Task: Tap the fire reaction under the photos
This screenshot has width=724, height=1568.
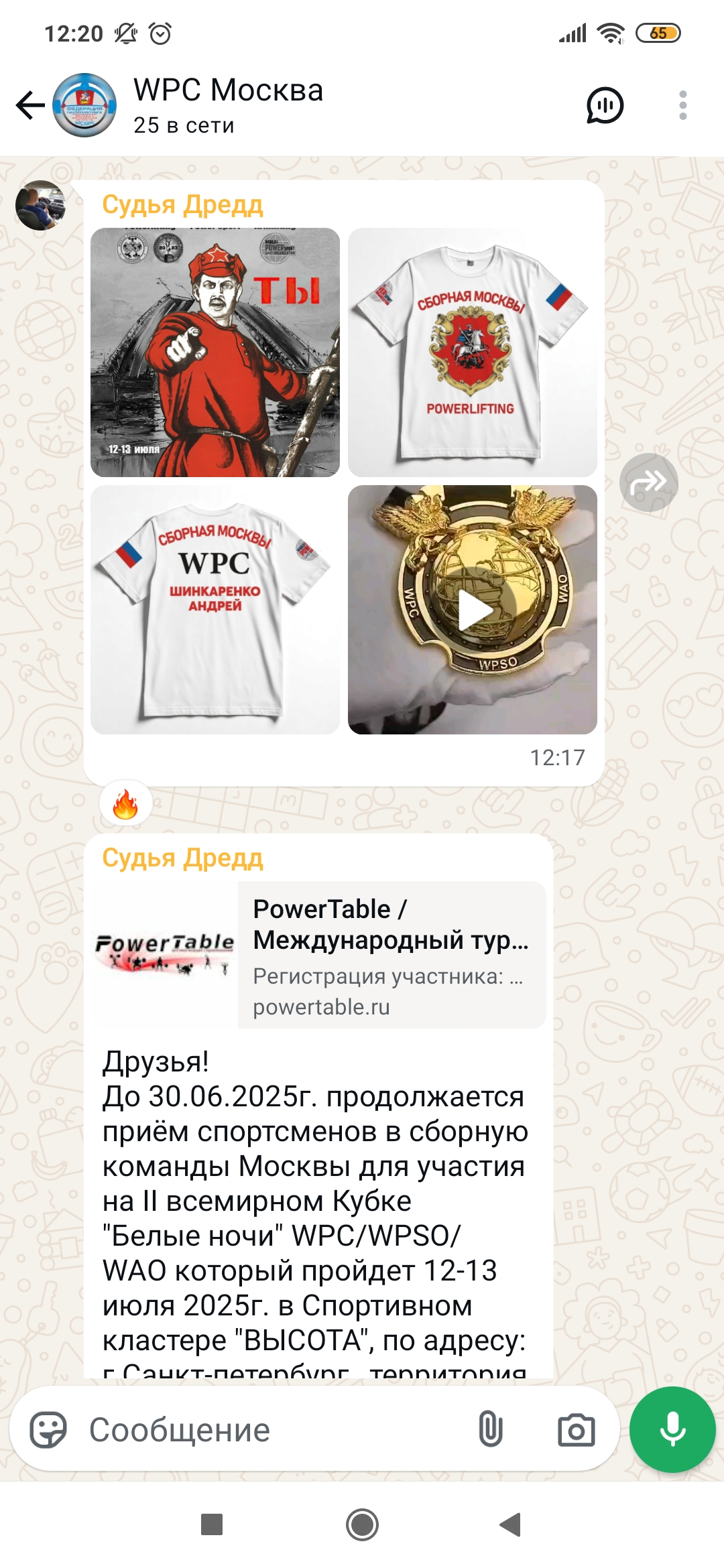Action: click(x=125, y=804)
